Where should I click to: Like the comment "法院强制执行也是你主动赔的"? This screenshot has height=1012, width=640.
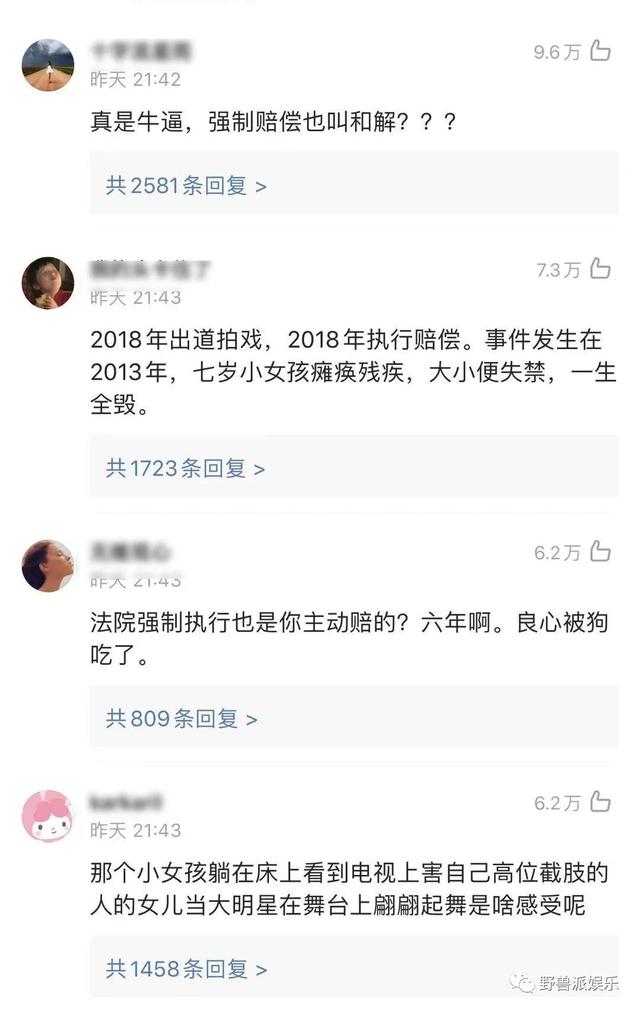tap(600, 550)
